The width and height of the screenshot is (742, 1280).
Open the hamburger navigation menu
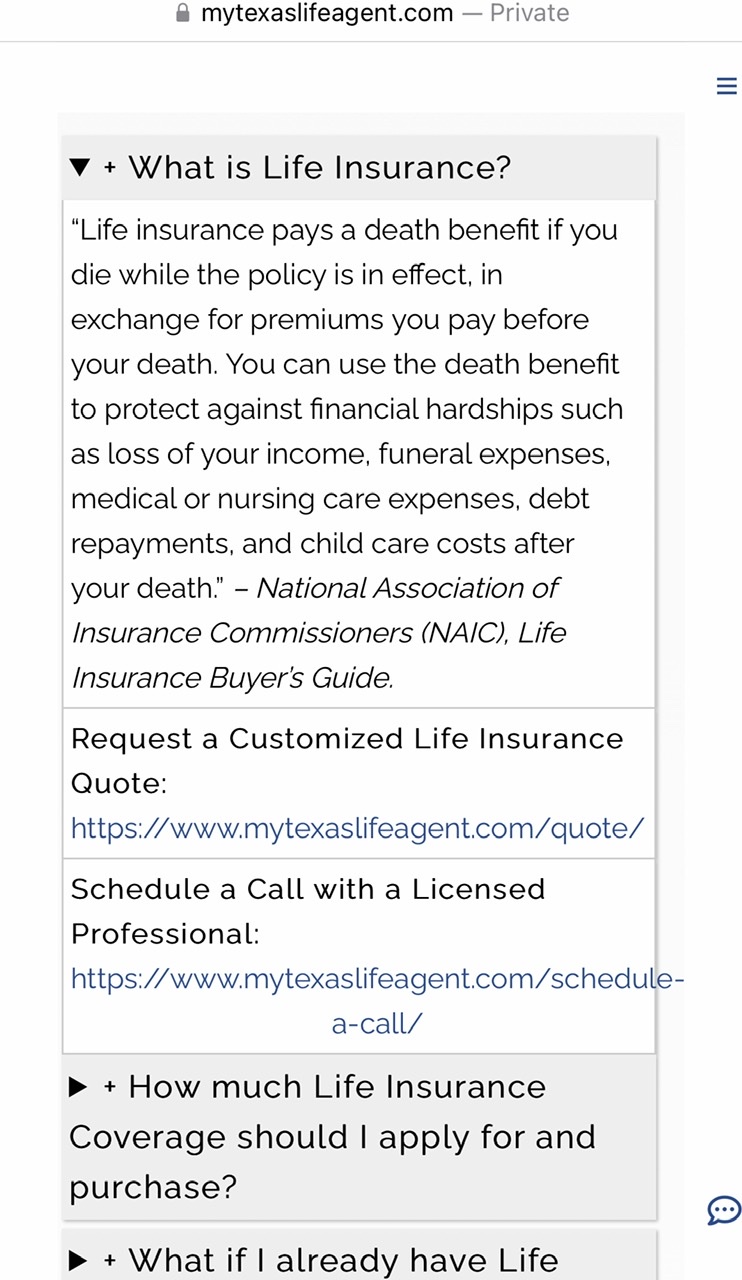point(726,86)
